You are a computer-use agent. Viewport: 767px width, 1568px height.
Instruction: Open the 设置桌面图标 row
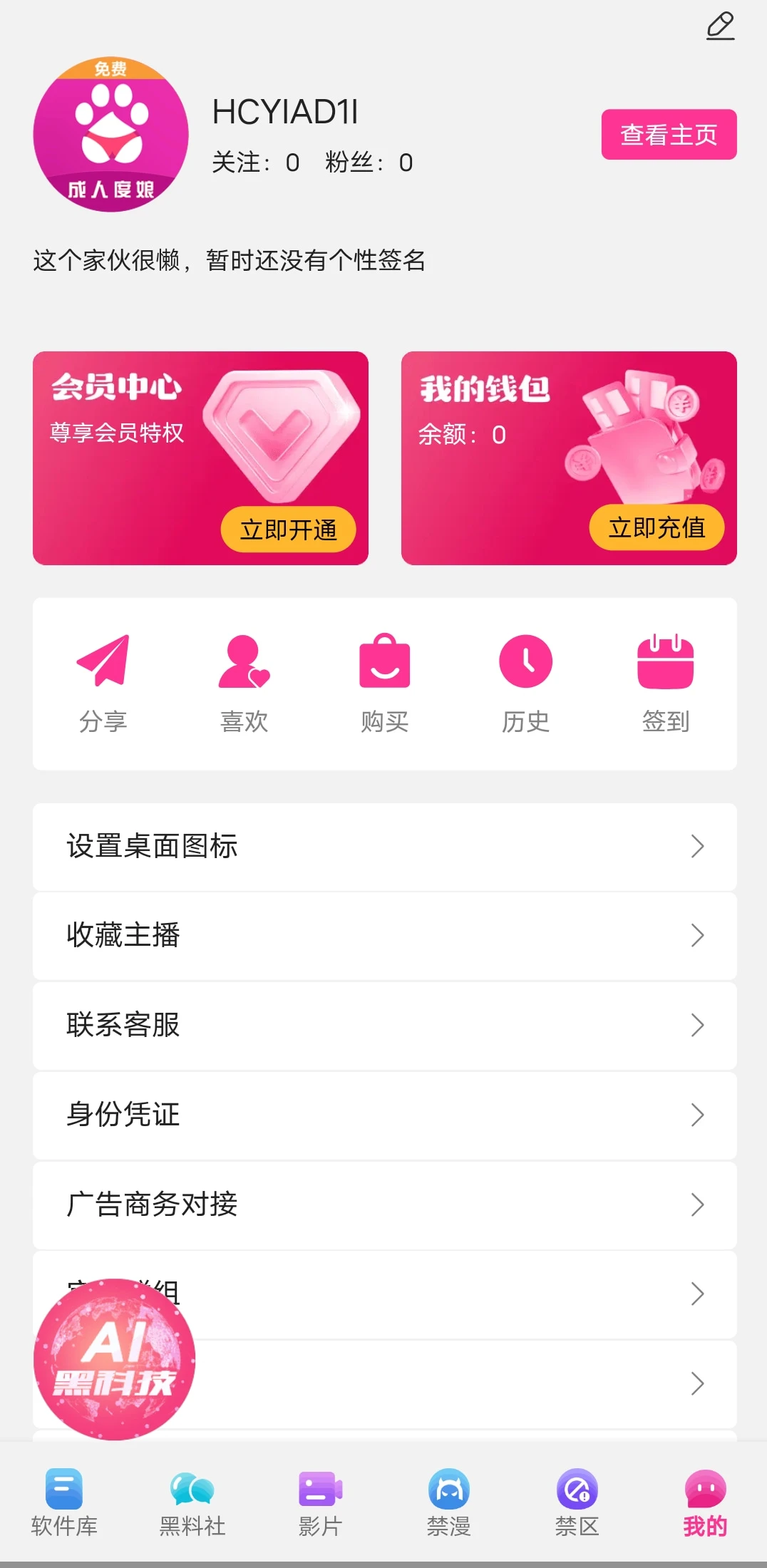[x=385, y=847]
